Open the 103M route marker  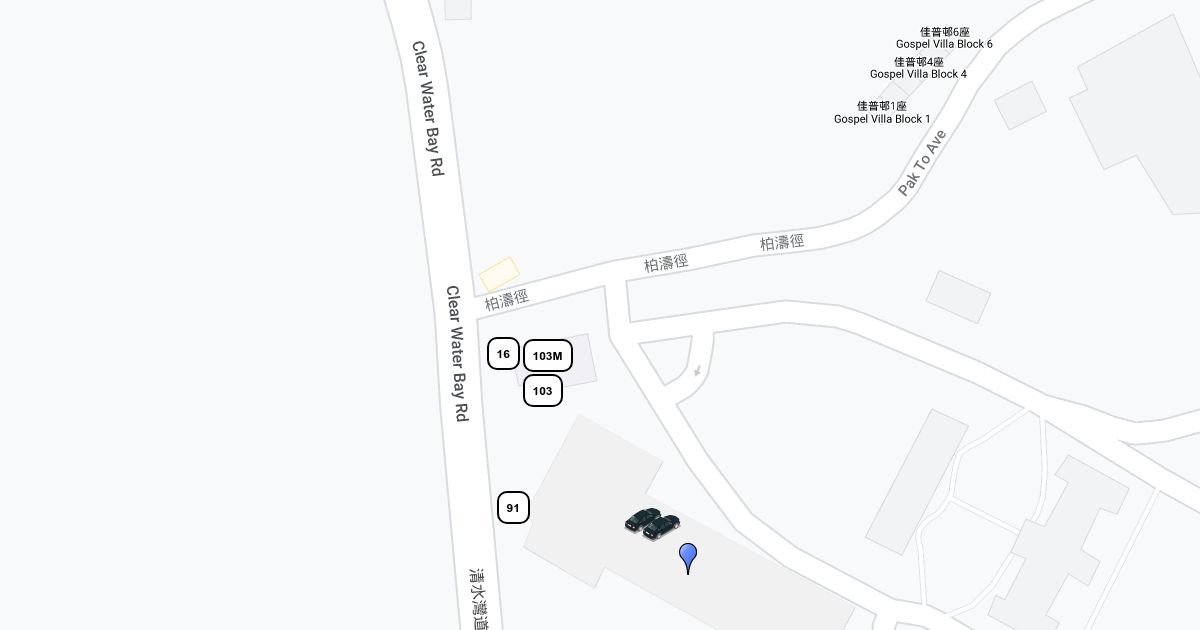[547, 356]
